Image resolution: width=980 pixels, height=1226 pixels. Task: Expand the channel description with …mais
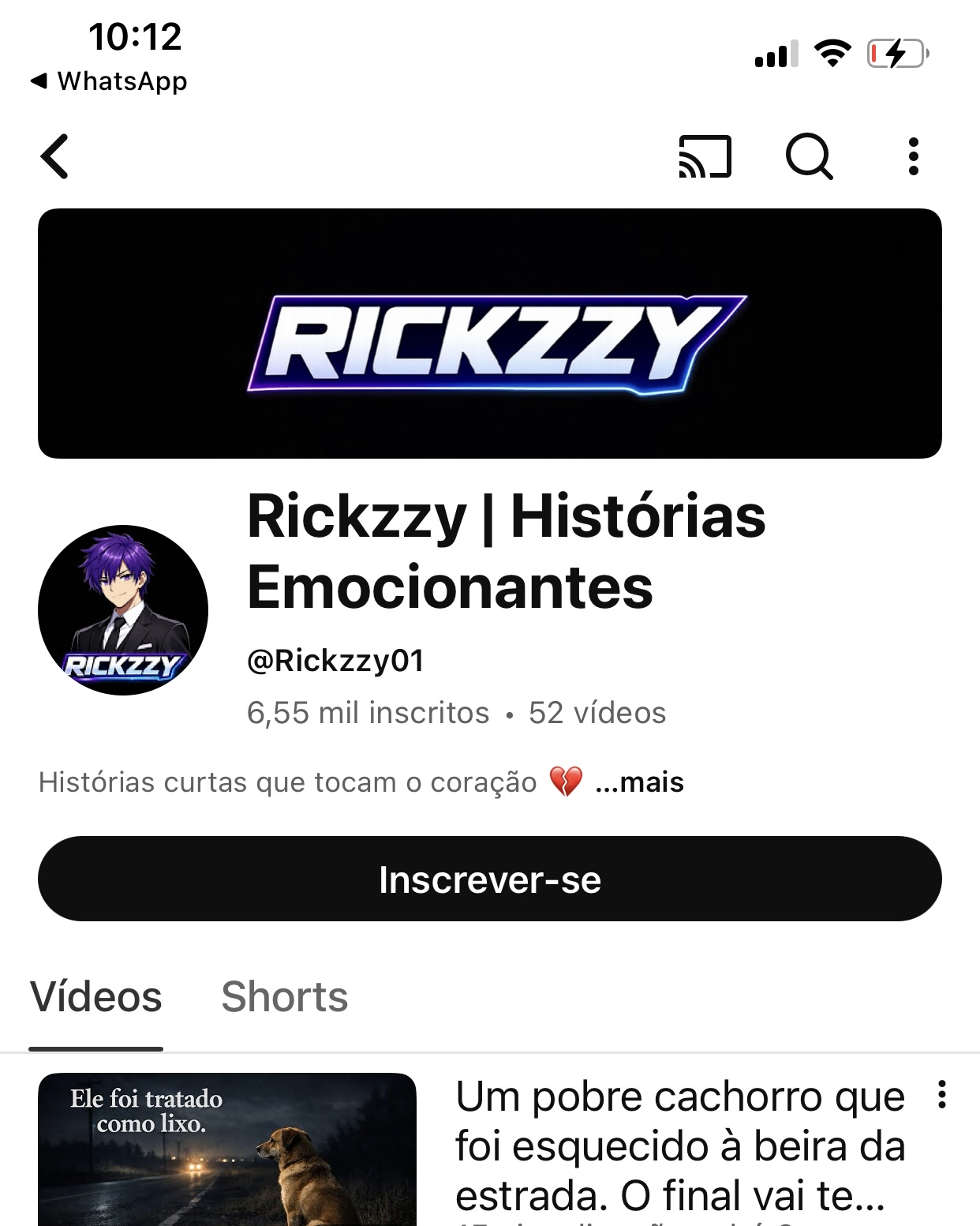(x=639, y=782)
